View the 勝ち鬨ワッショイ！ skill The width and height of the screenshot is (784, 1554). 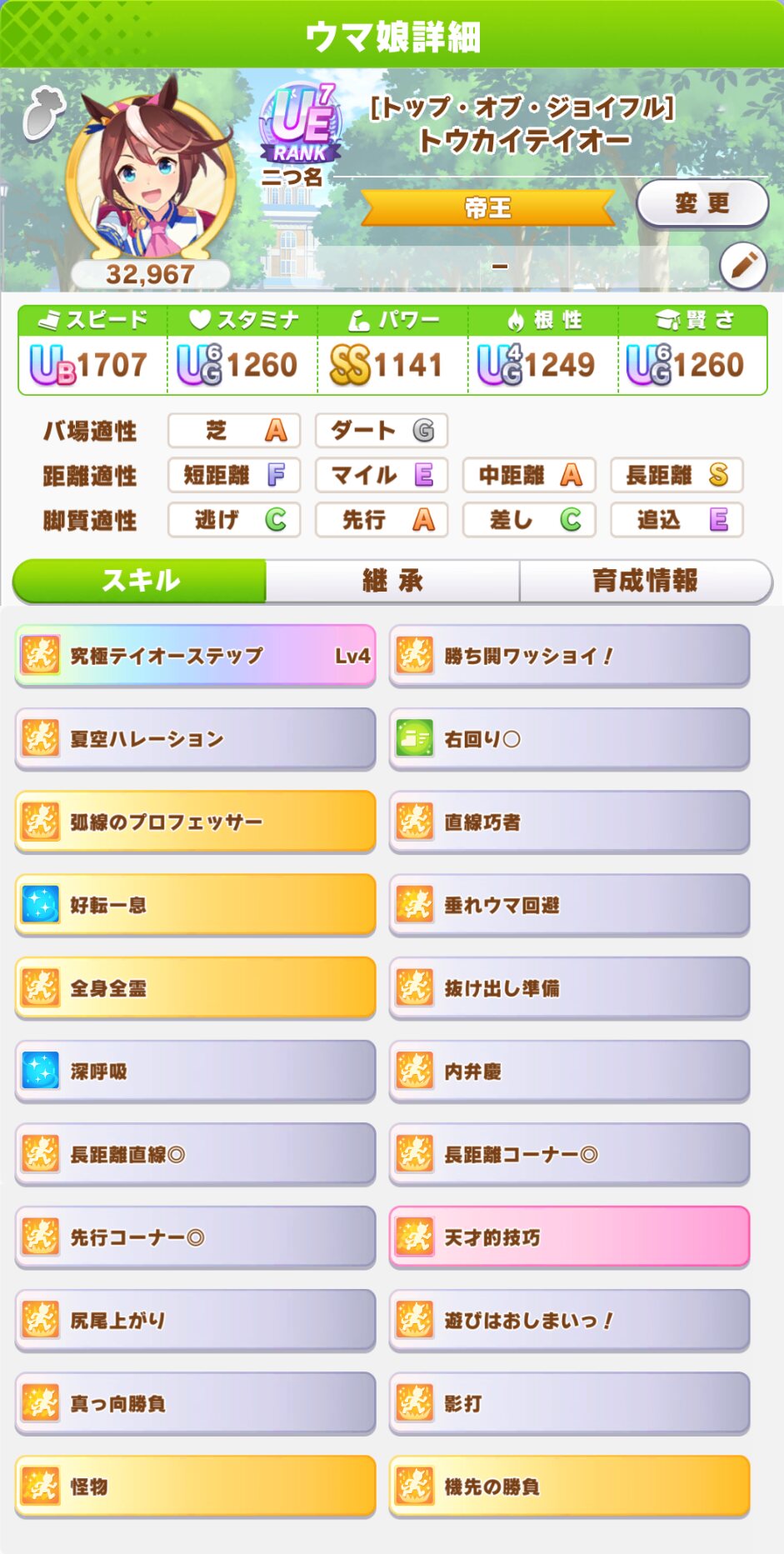(569, 656)
